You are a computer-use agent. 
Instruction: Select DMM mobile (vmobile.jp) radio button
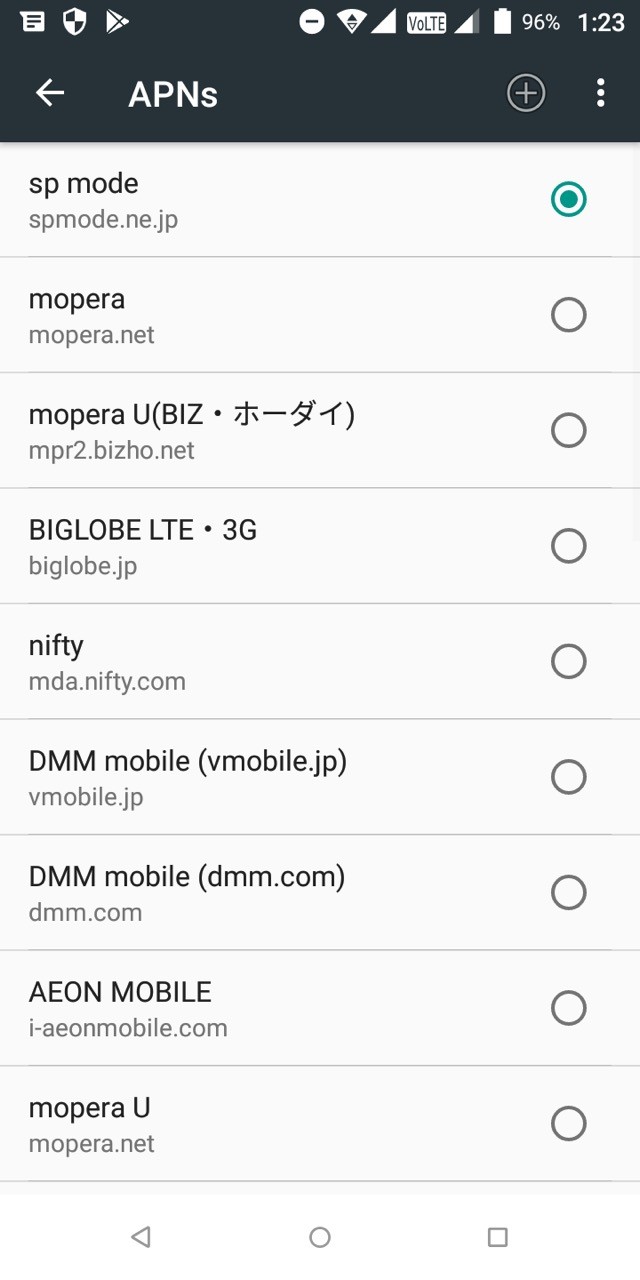568,777
